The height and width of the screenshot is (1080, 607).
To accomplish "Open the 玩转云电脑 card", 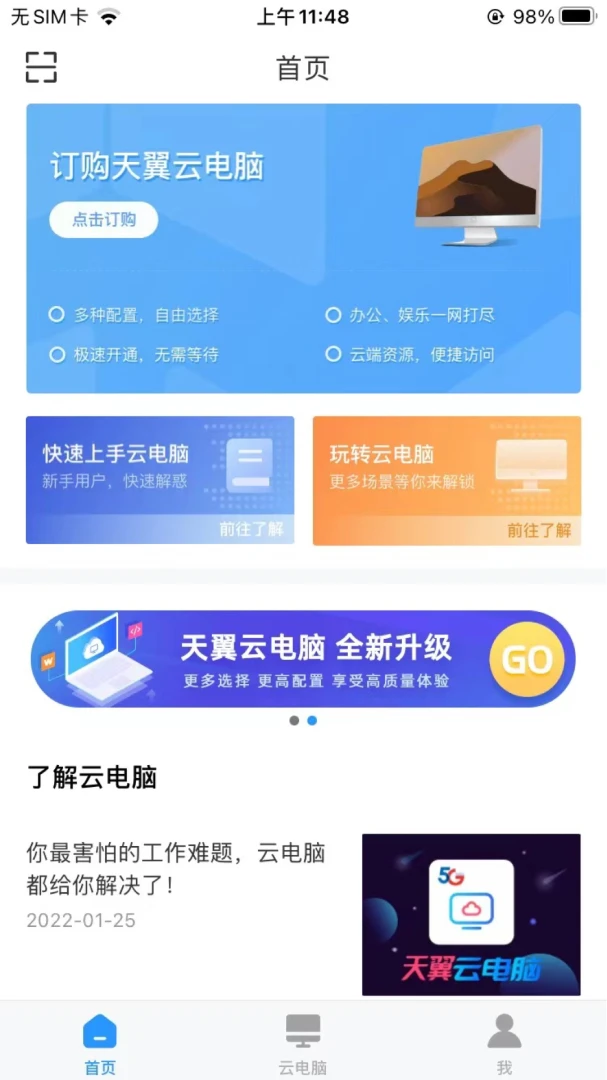I will [x=446, y=480].
